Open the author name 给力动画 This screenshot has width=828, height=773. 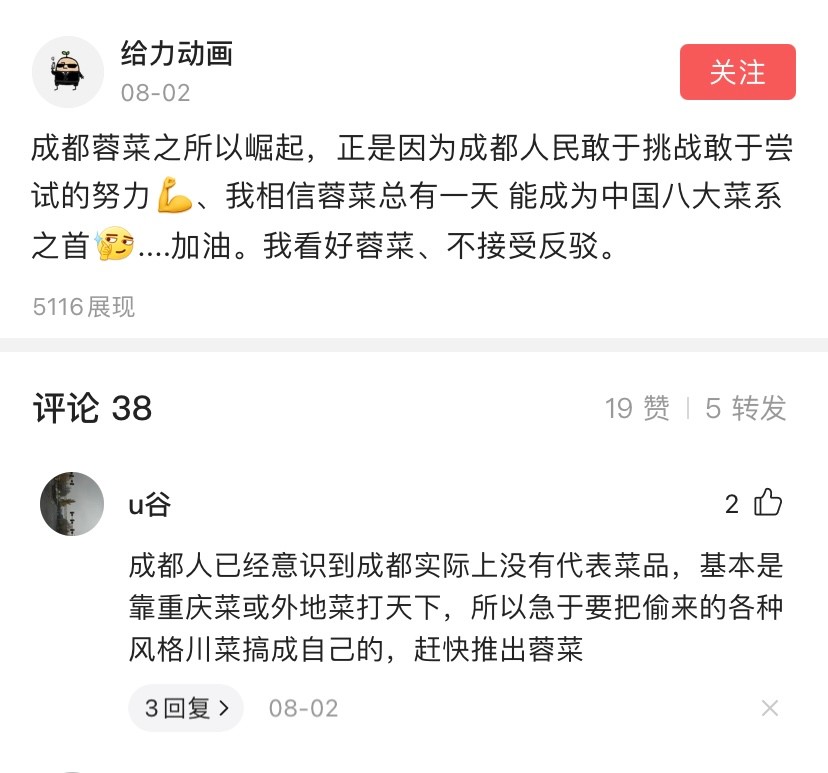click(x=176, y=53)
